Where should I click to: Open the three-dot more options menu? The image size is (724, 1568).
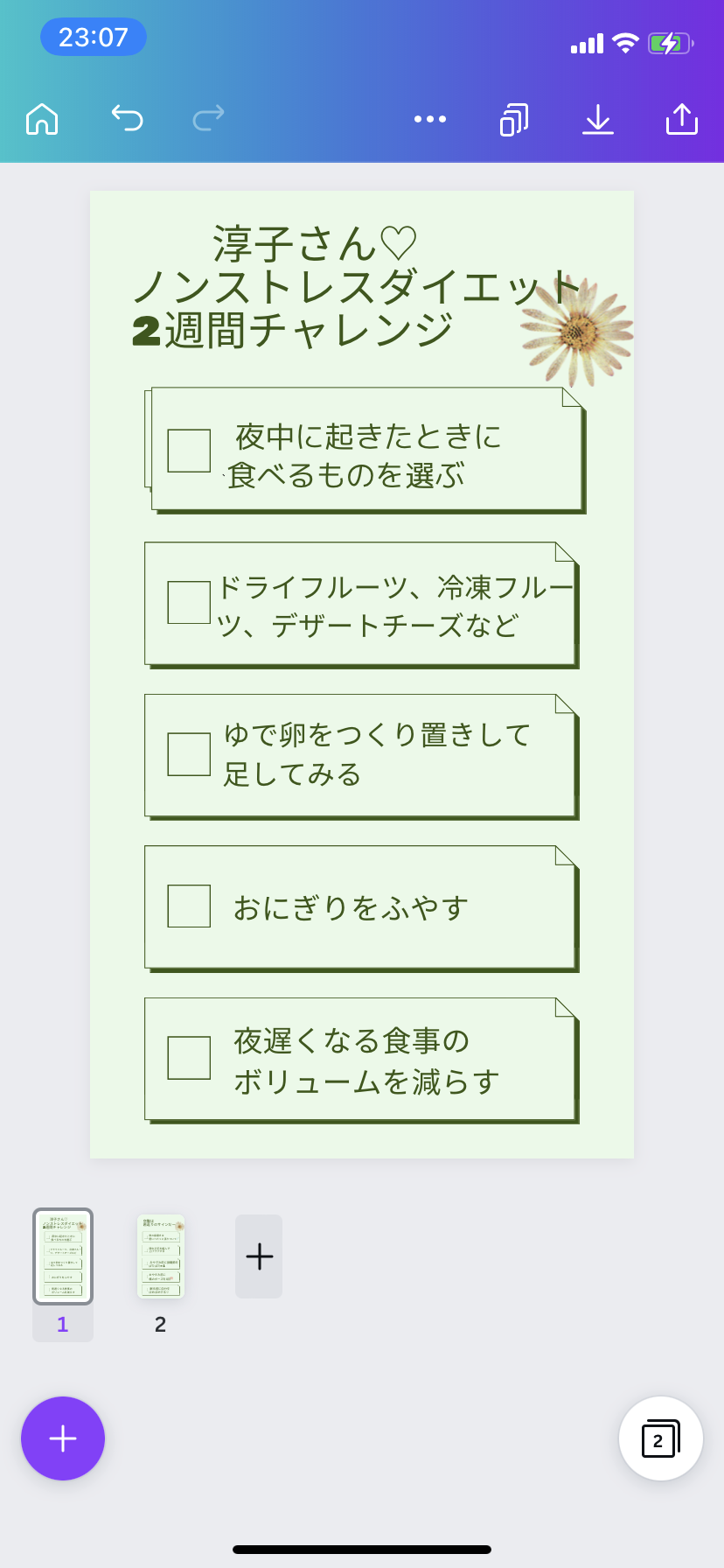coord(430,118)
